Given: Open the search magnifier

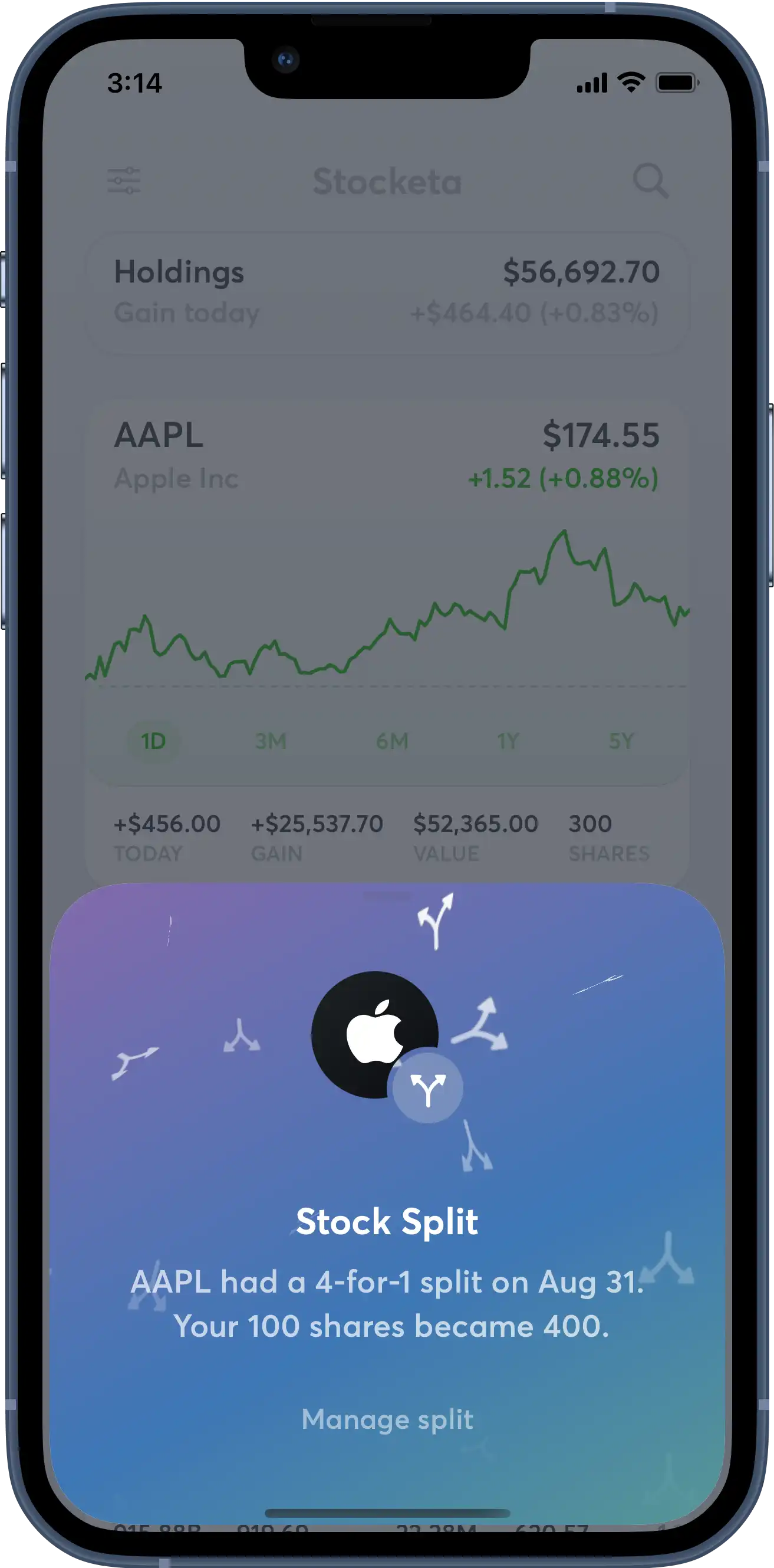Looking at the screenshot, I should tap(650, 181).
